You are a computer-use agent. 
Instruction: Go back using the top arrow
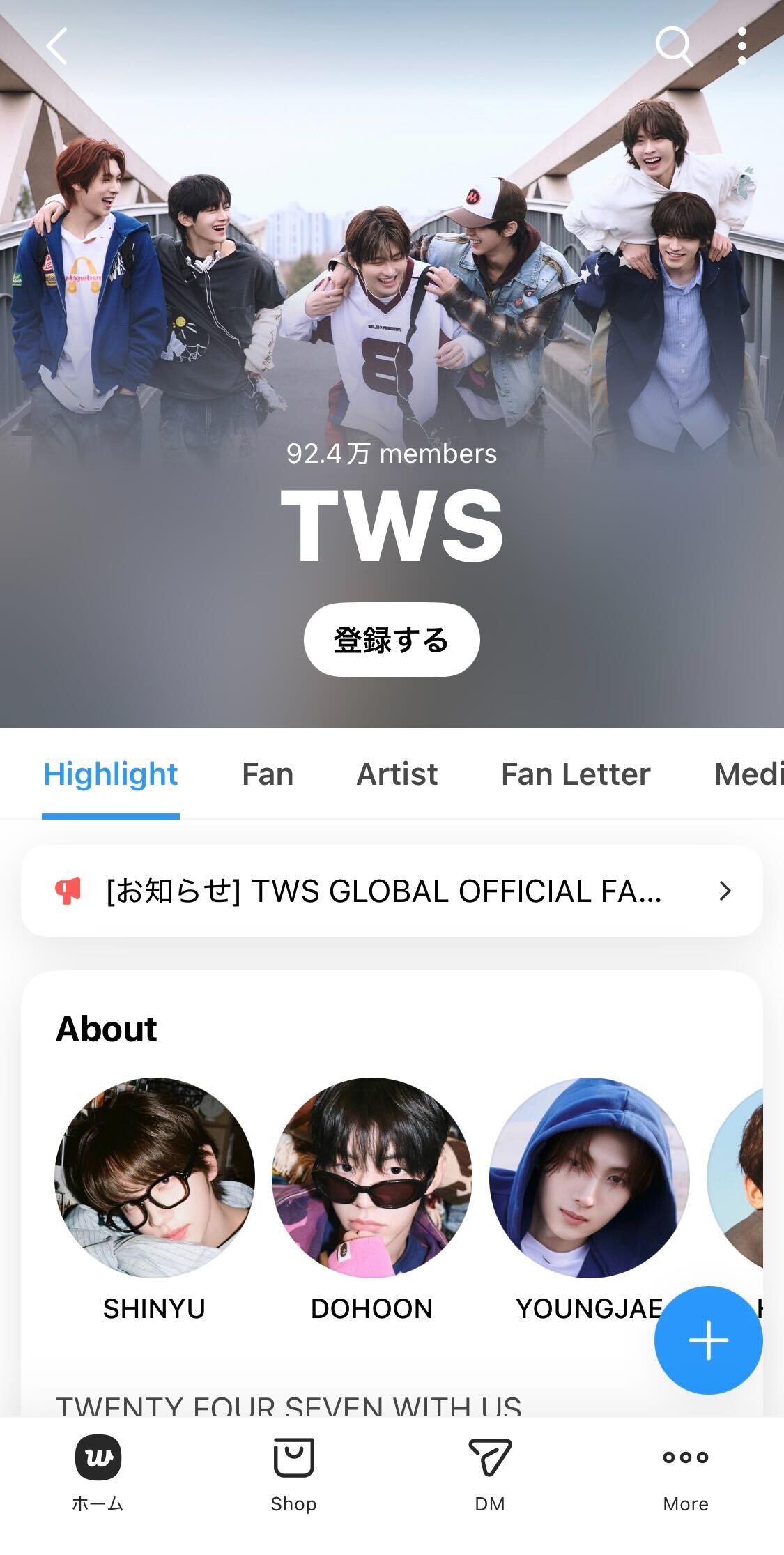coord(57,47)
